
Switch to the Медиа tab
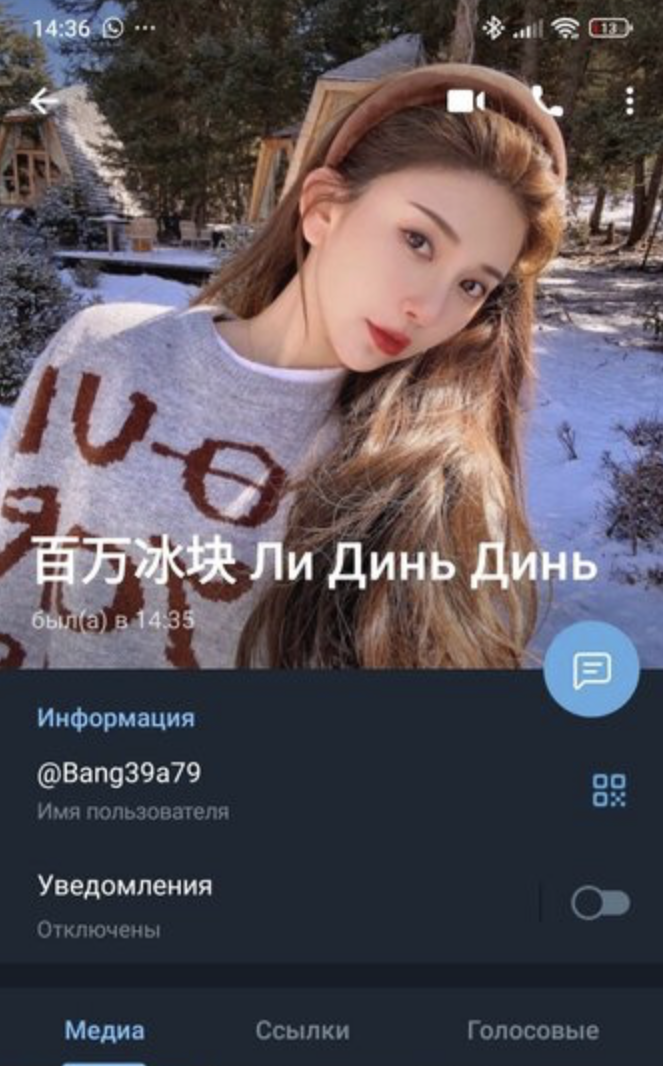[104, 1031]
